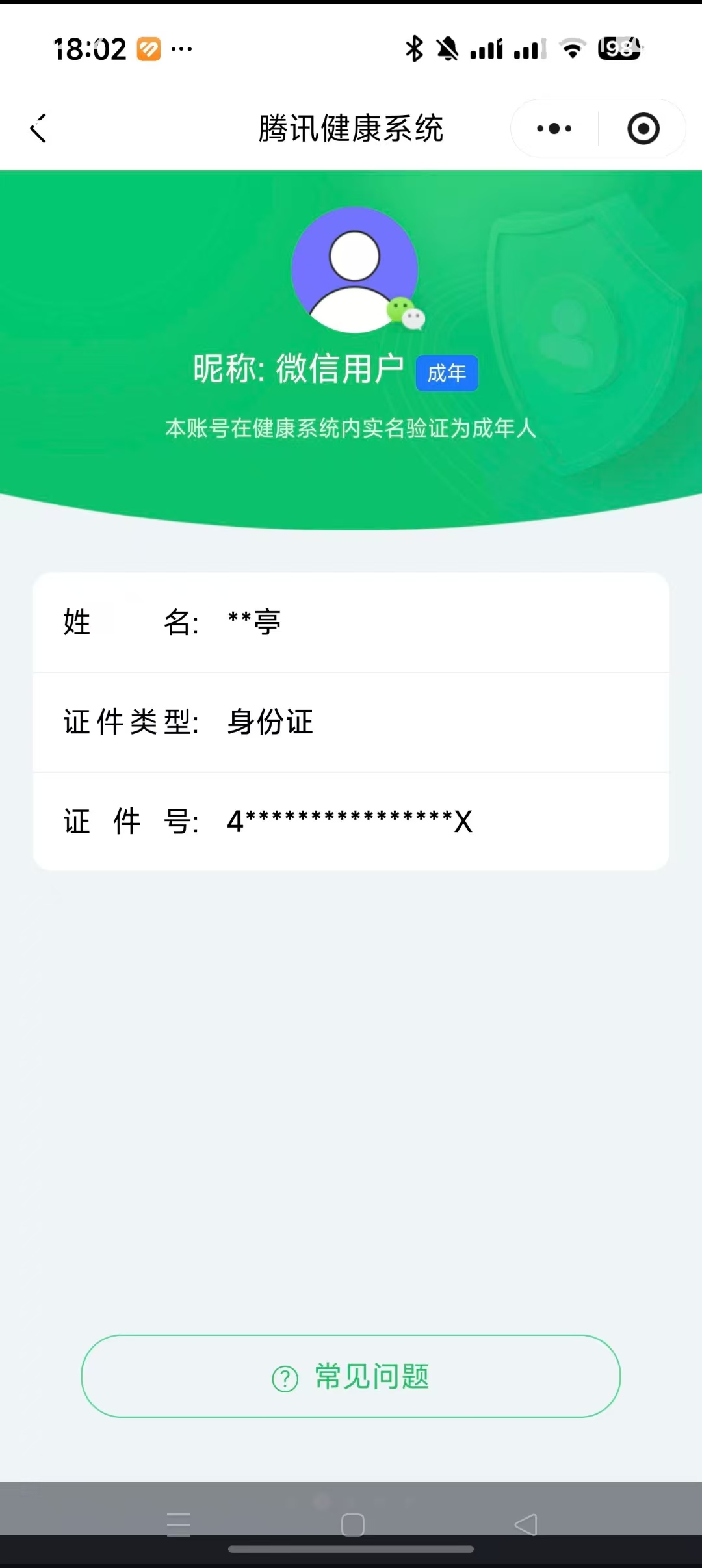This screenshot has height=1568, width=702.
Task: Tap the battery indicator in the status bar
Action: click(619, 47)
